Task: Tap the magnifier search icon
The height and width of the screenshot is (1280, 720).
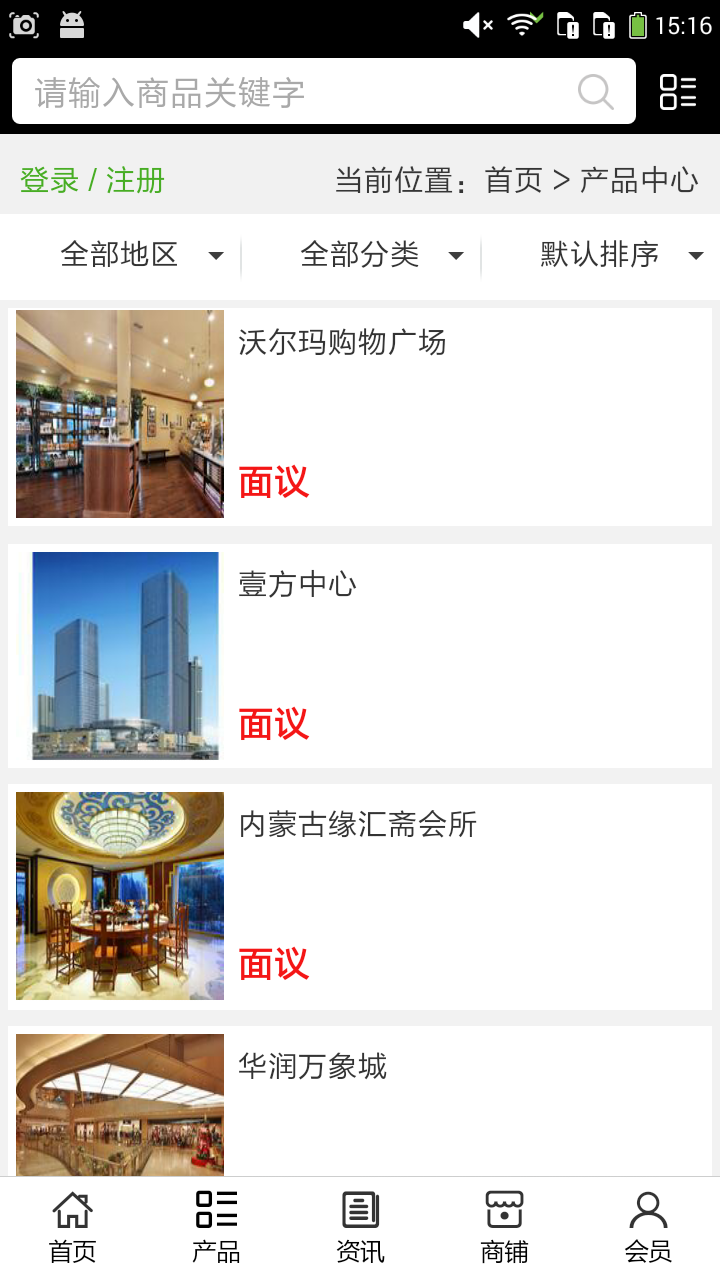Action: [596, 92]
